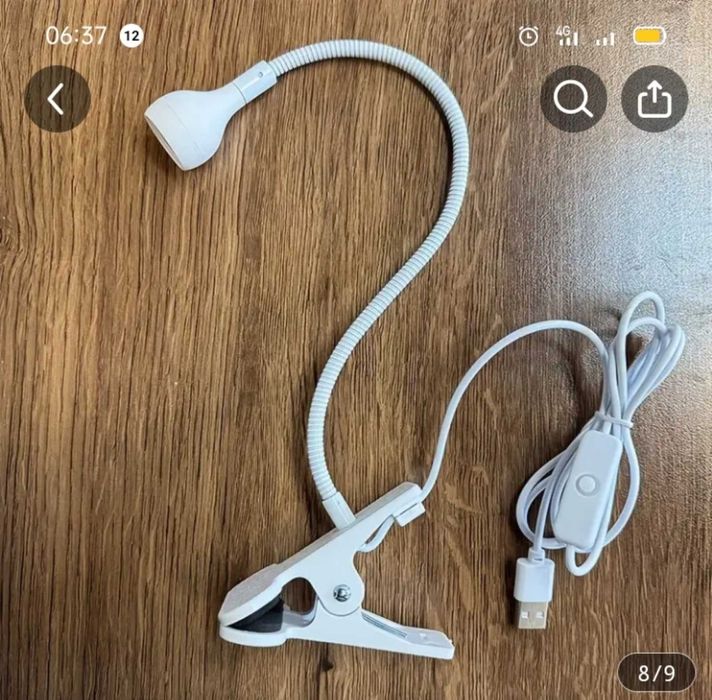The image size is (712, 700).
Task: Go back using the back arrow
Action: click(x=57, y=99)
